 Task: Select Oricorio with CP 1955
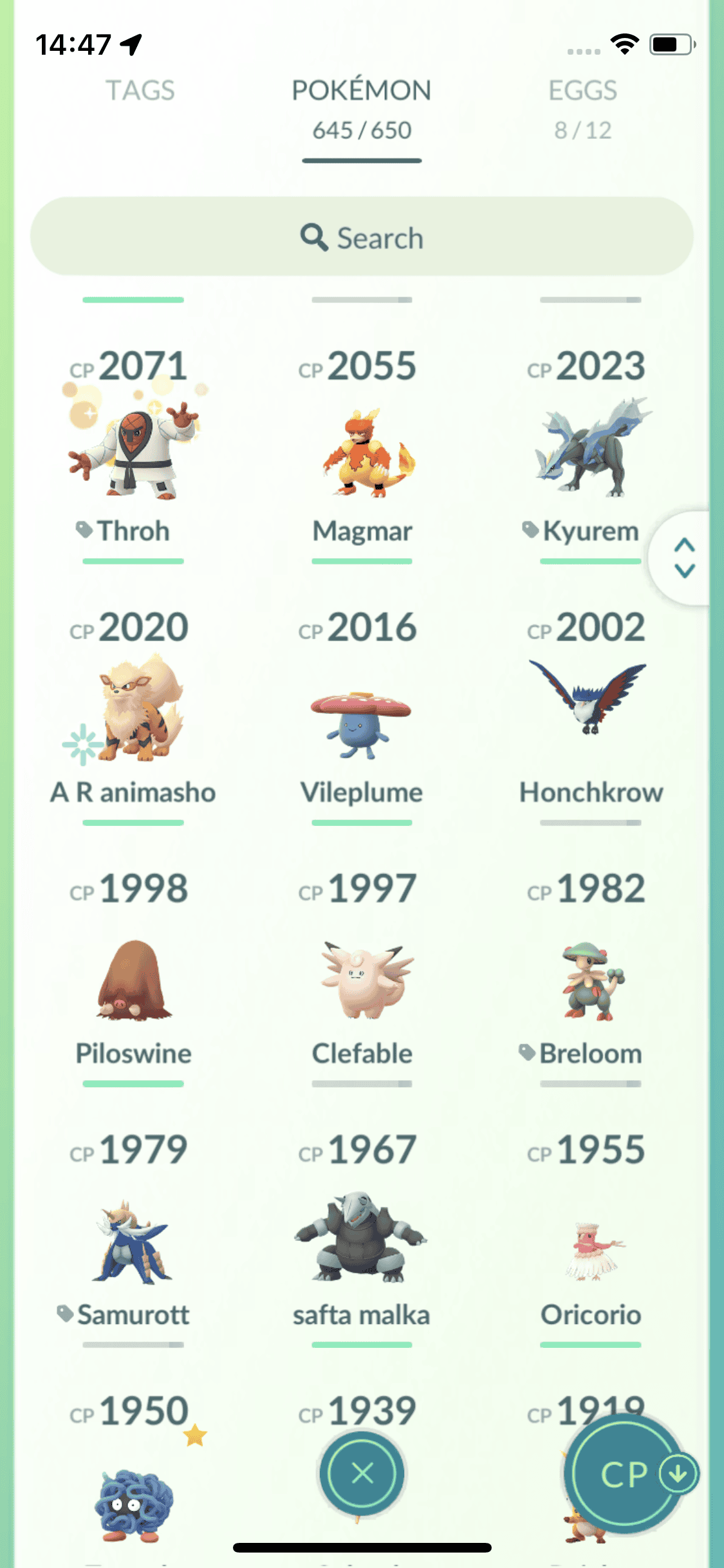589,1249
